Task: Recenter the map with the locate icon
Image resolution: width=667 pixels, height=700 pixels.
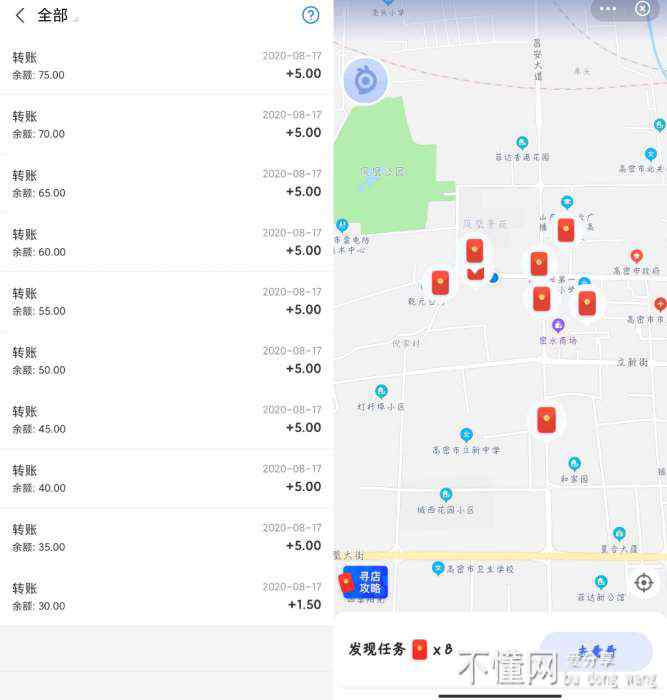Action: click(x=644, y=582)
